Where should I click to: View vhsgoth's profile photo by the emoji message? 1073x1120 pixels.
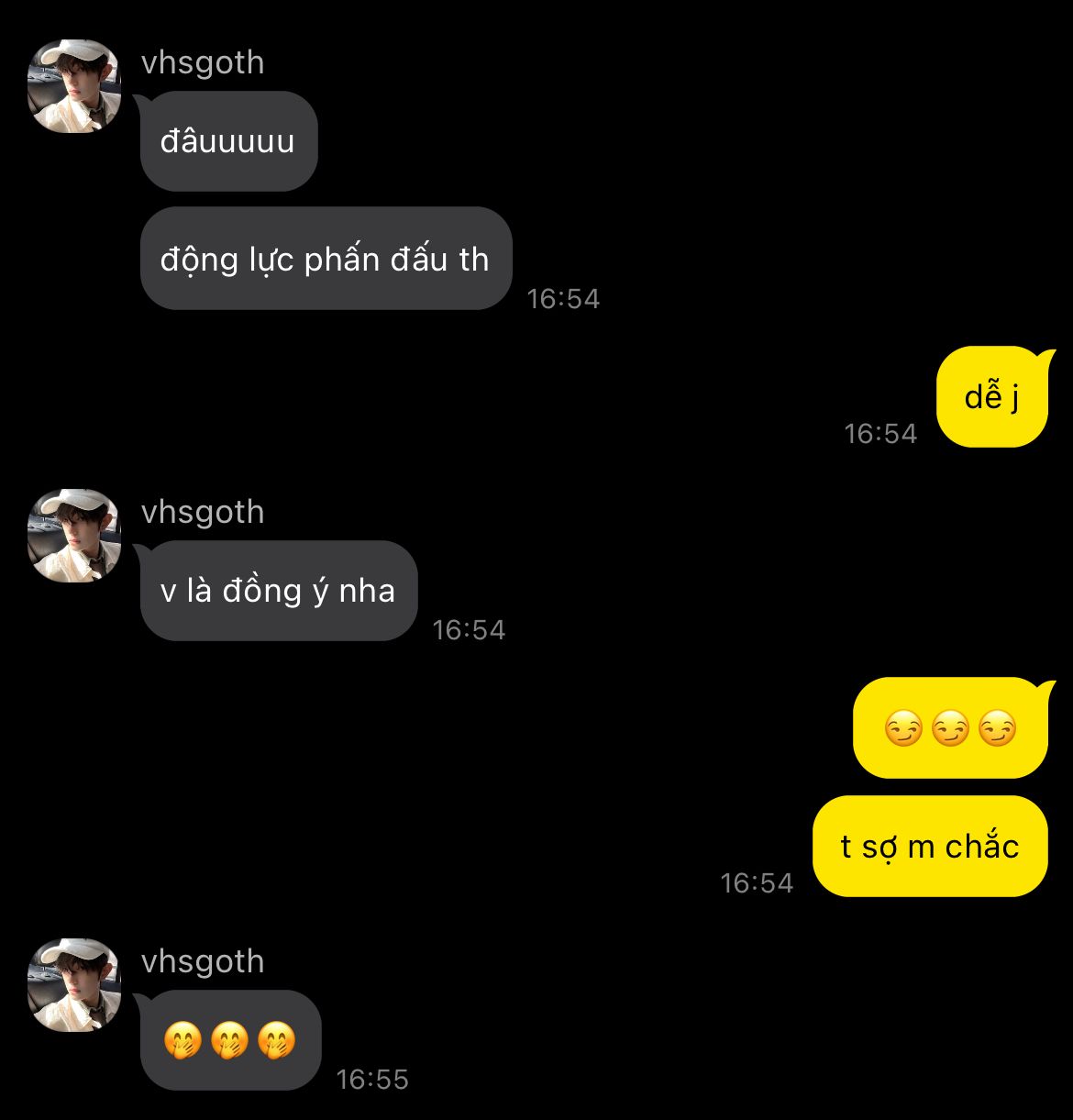(74, 985)
